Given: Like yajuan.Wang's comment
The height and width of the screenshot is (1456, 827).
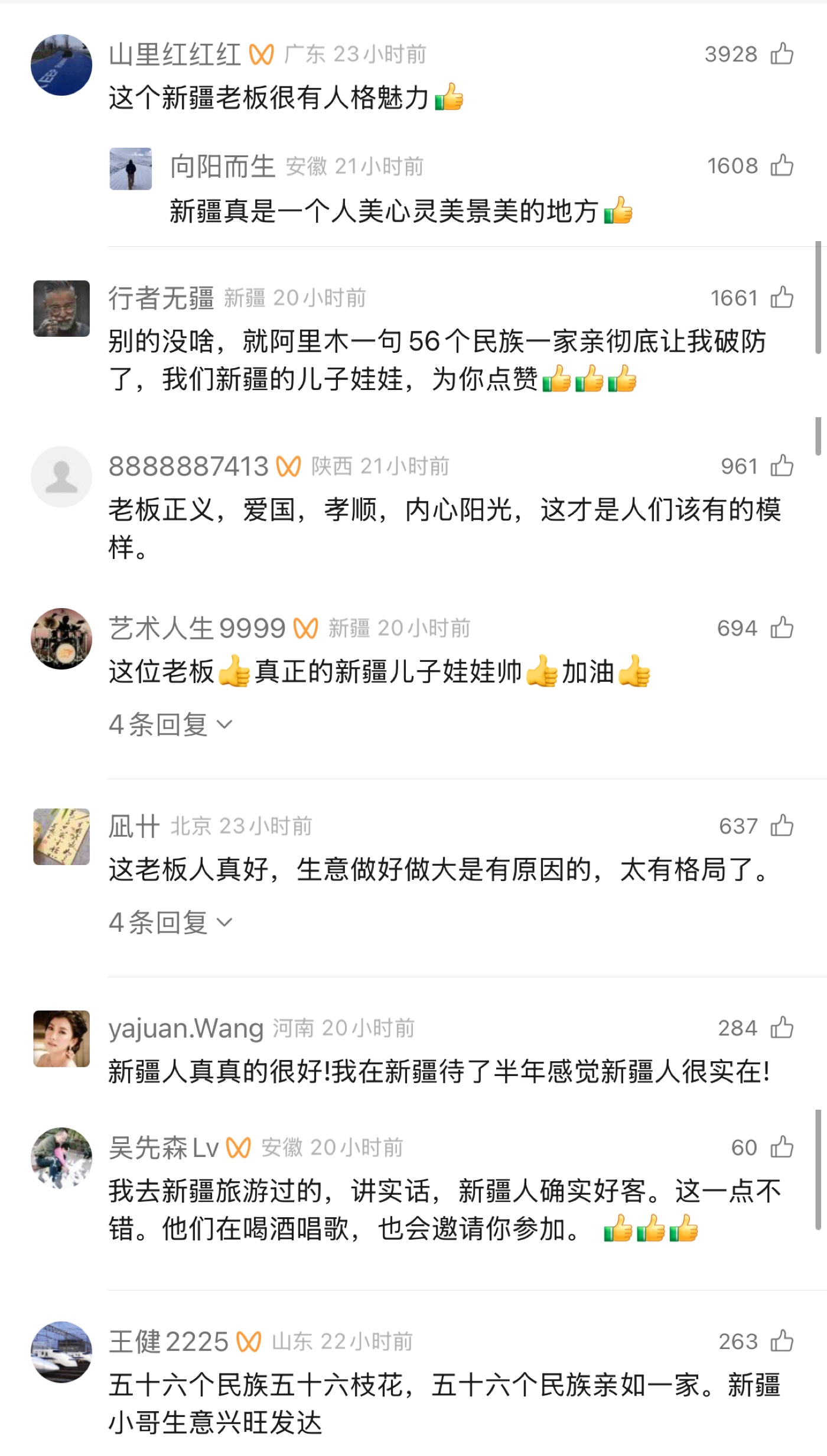Looking at the screenshot, I should tap(782, 1028).
